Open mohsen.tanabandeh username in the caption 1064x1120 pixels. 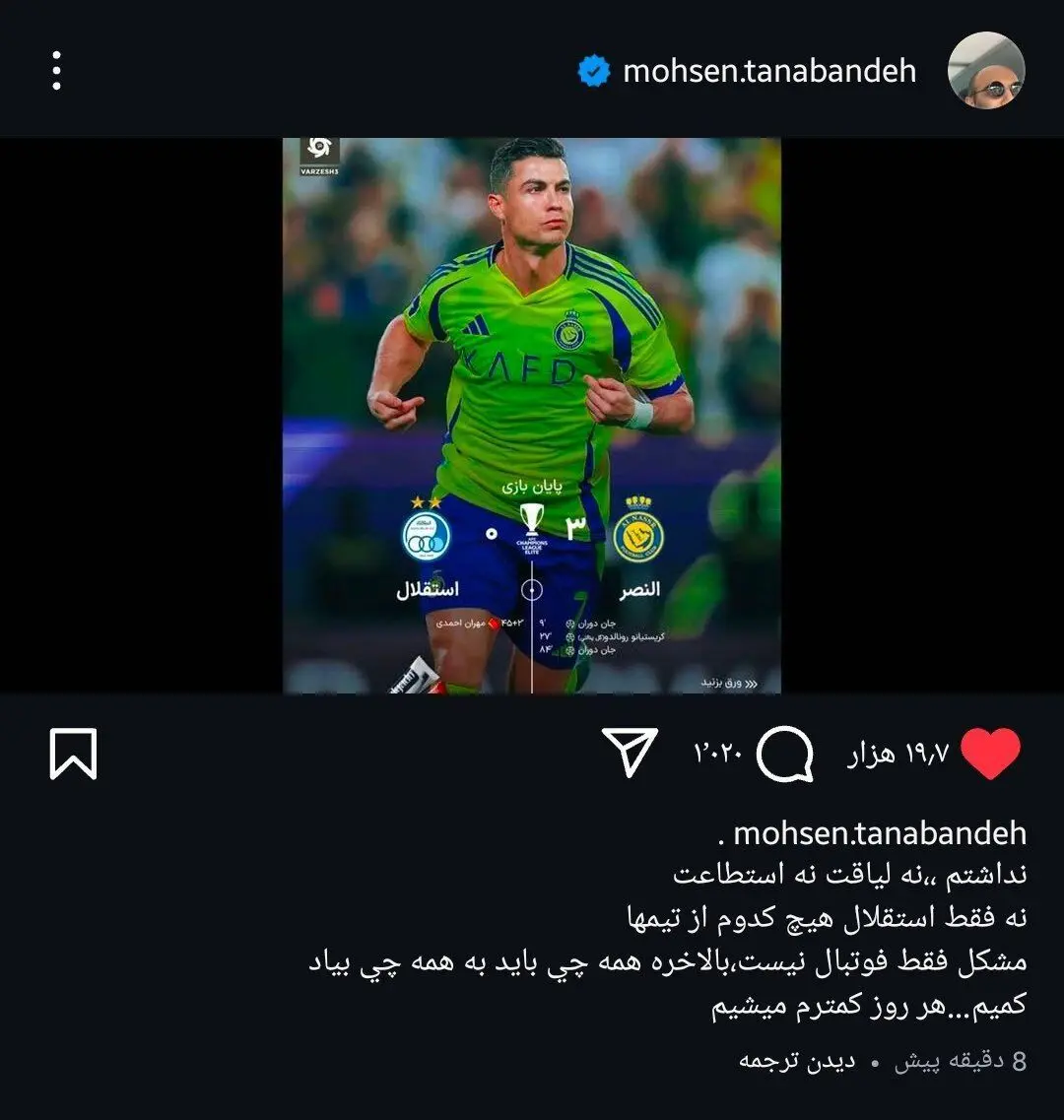point(880,833)
